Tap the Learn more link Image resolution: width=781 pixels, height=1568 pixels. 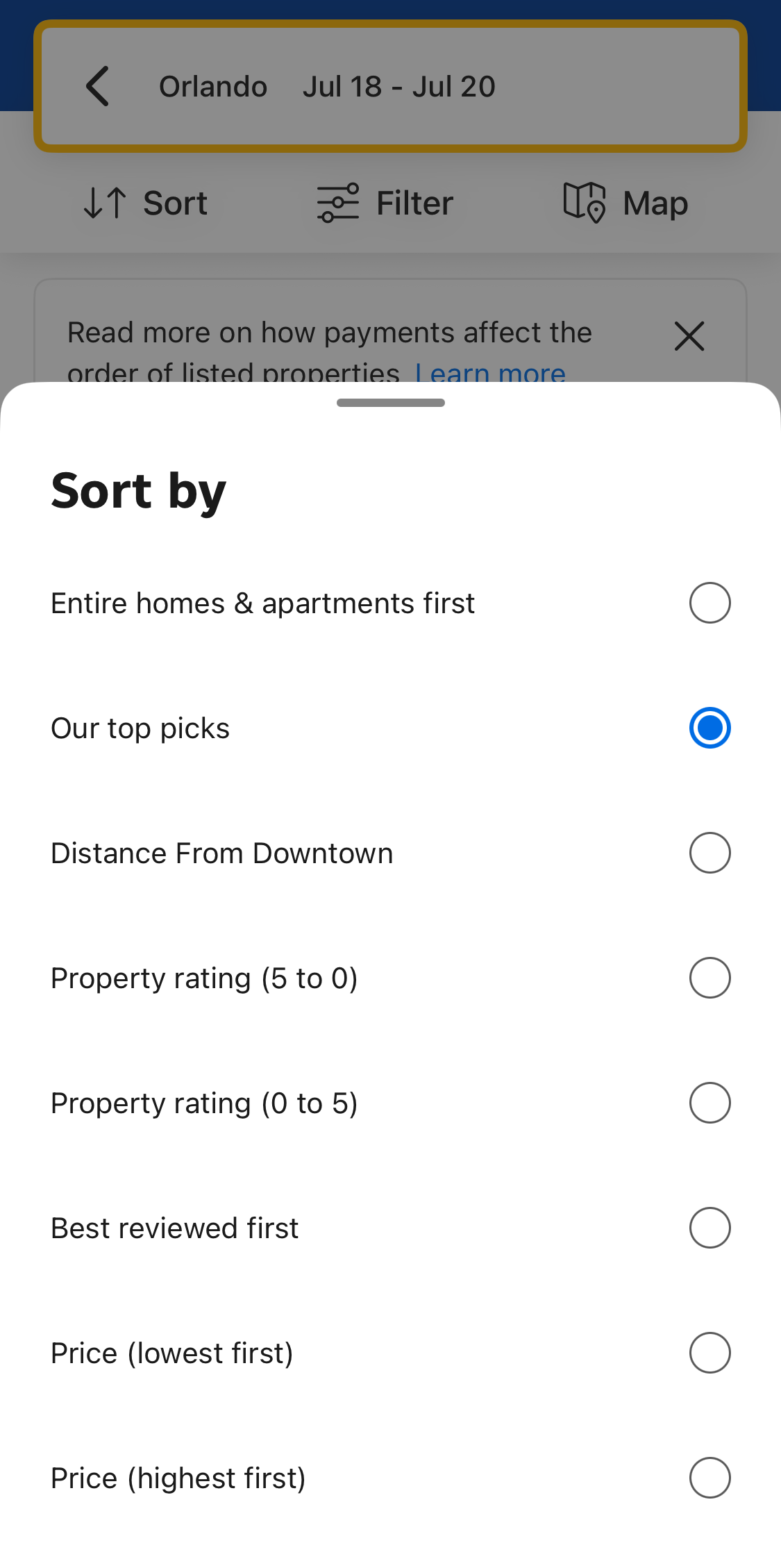(x=489, y=373)
